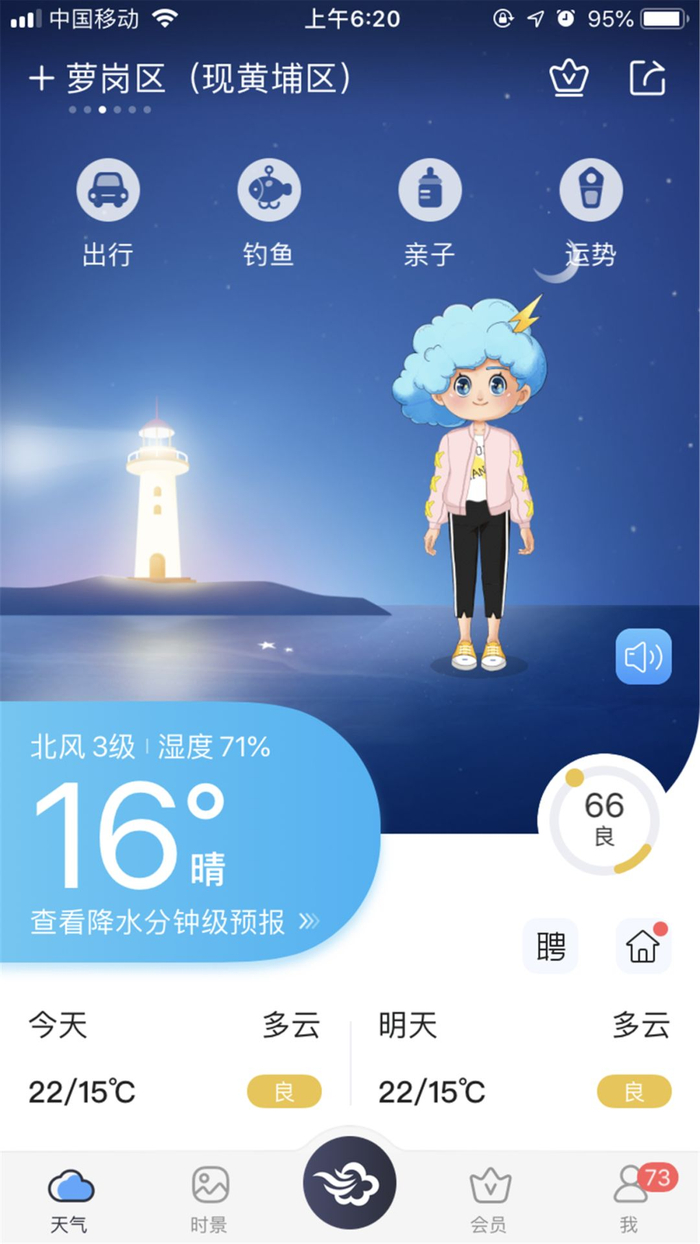Switch to the 会员 tab
Viewport: 700px width, 1244px height.
(490, 1199)
